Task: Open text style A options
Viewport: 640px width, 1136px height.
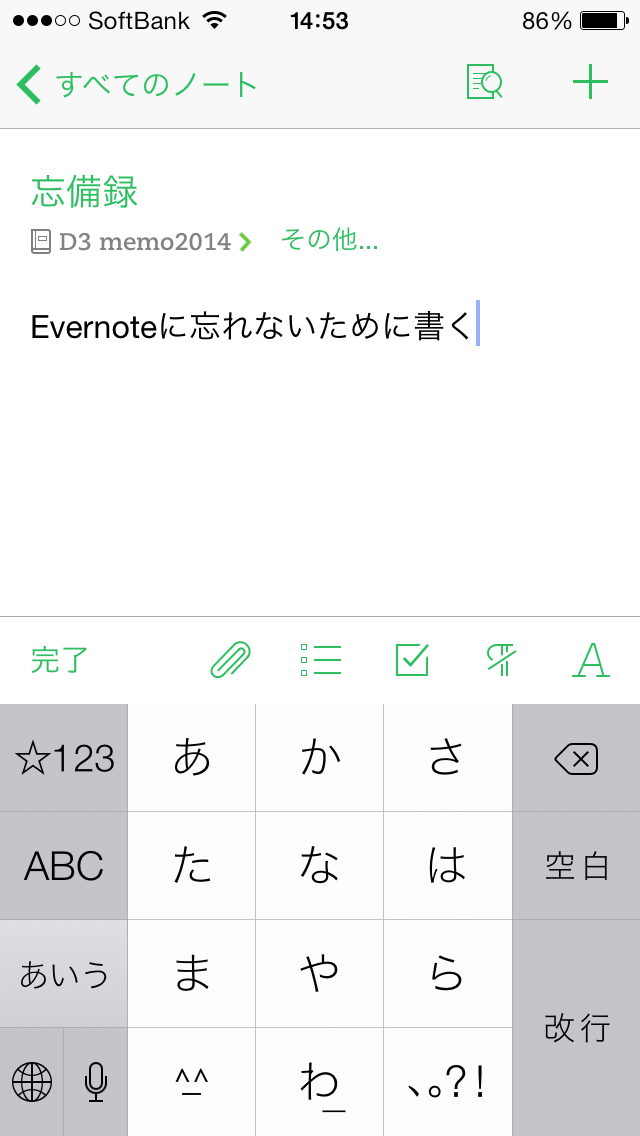Action: [591, 660]
